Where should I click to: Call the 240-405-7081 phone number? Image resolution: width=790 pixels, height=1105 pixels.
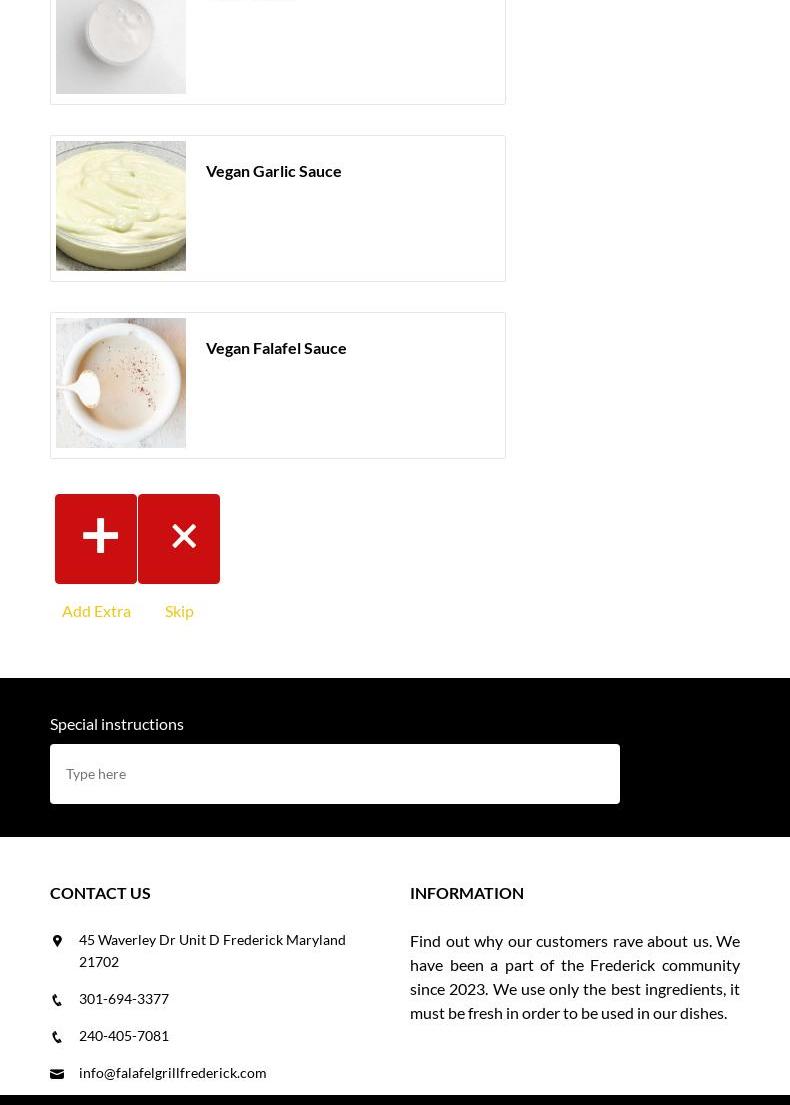(x=124, y=1035)
